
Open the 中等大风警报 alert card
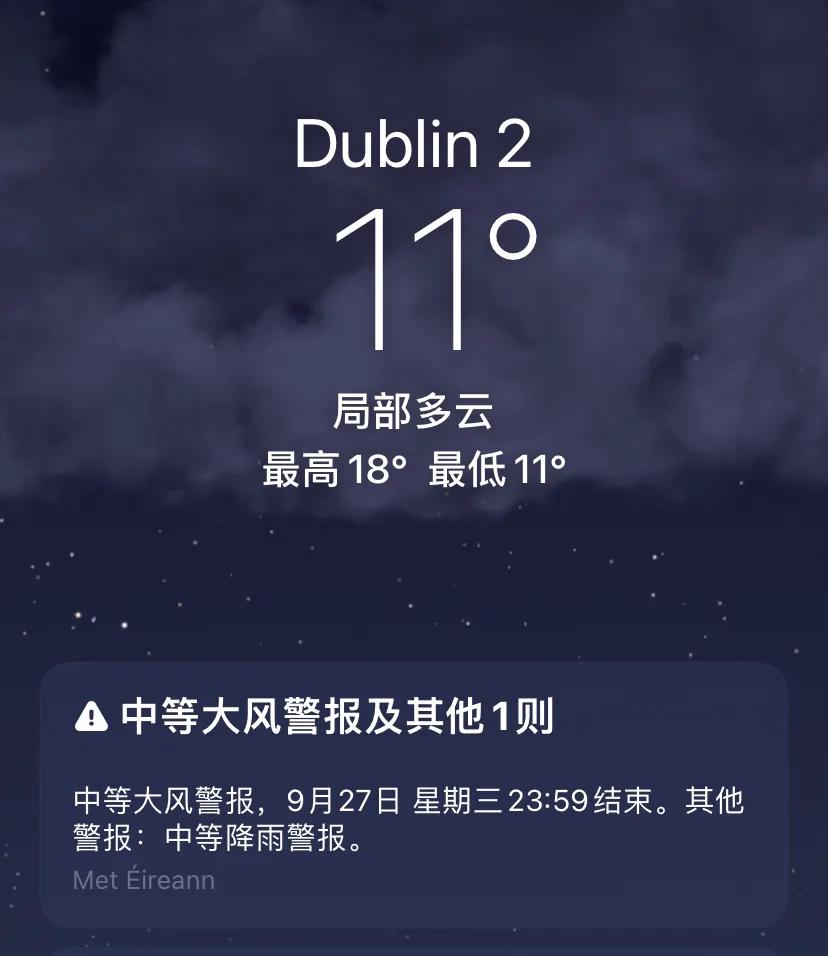(414, 790)
